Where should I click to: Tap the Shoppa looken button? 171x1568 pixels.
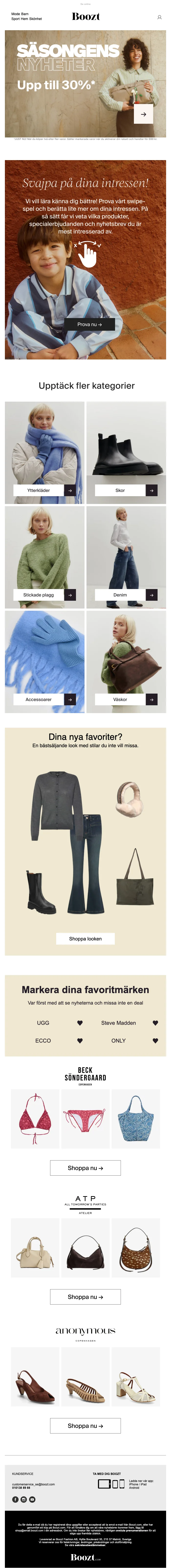[x=85, y=939]
